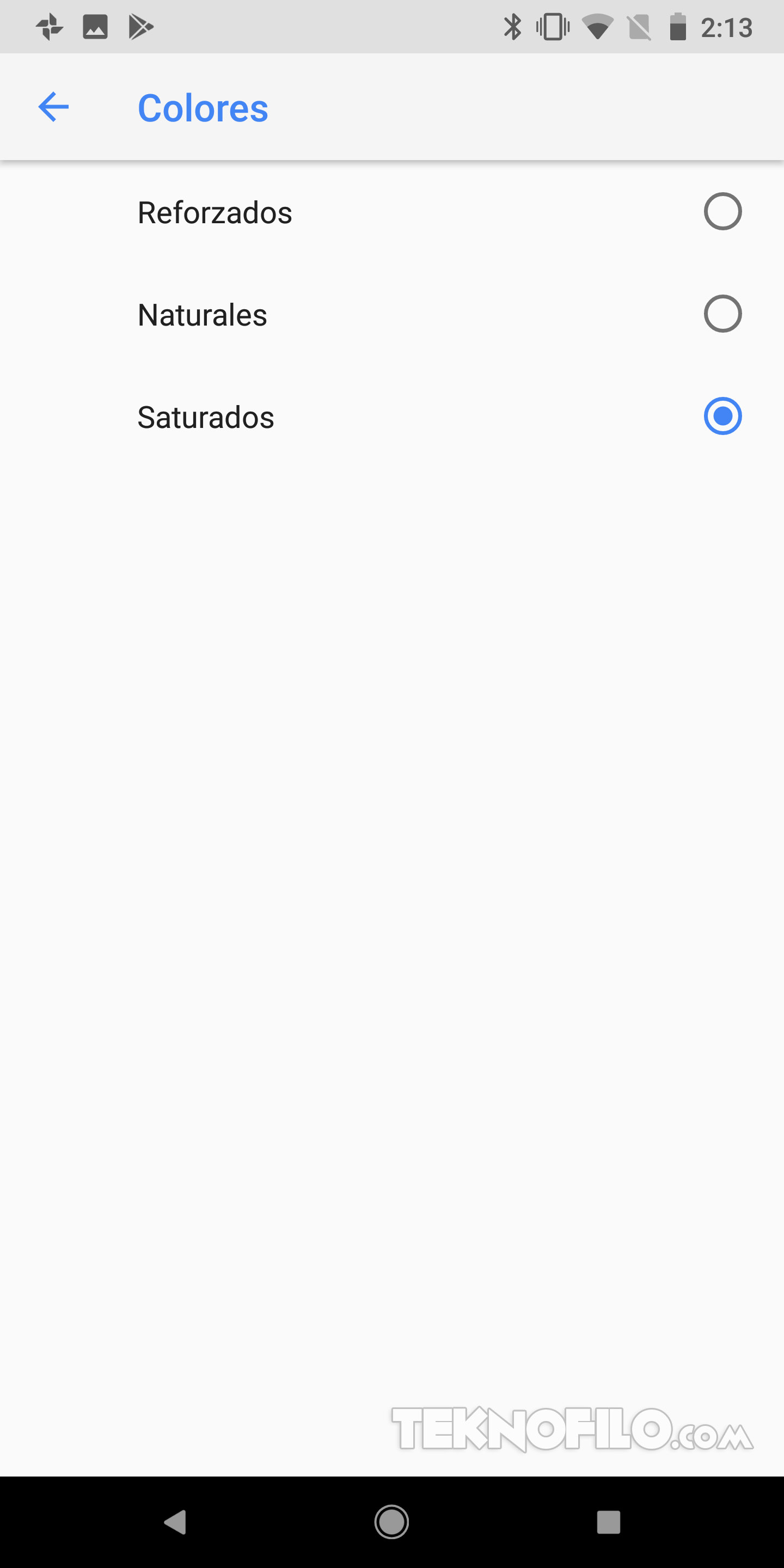Image resolution: width=784 pixels, height=1568 pixels.
Task: Select the Reforzados color option
Action: [x=392, y=212]
